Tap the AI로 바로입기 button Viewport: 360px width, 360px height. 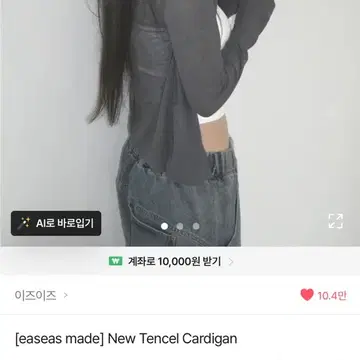[56, 223]
